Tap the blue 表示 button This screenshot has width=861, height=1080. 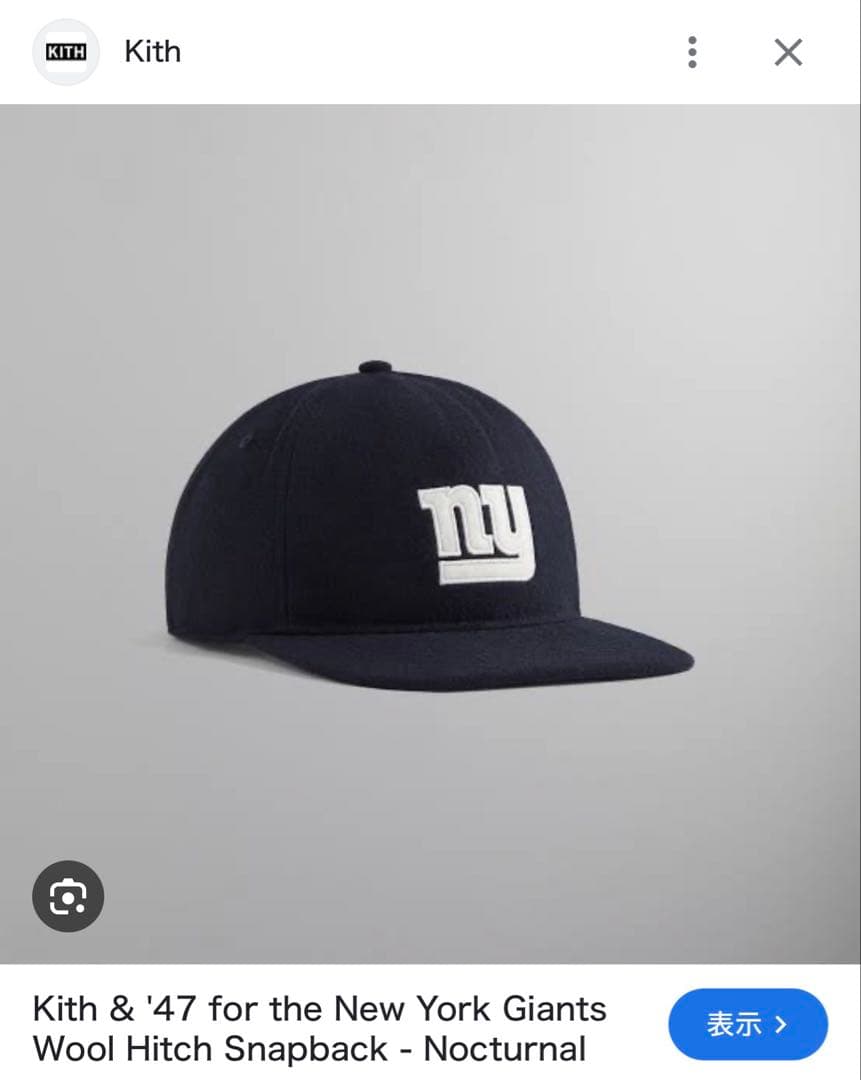pyautogui.click(x=747, y=1024)
